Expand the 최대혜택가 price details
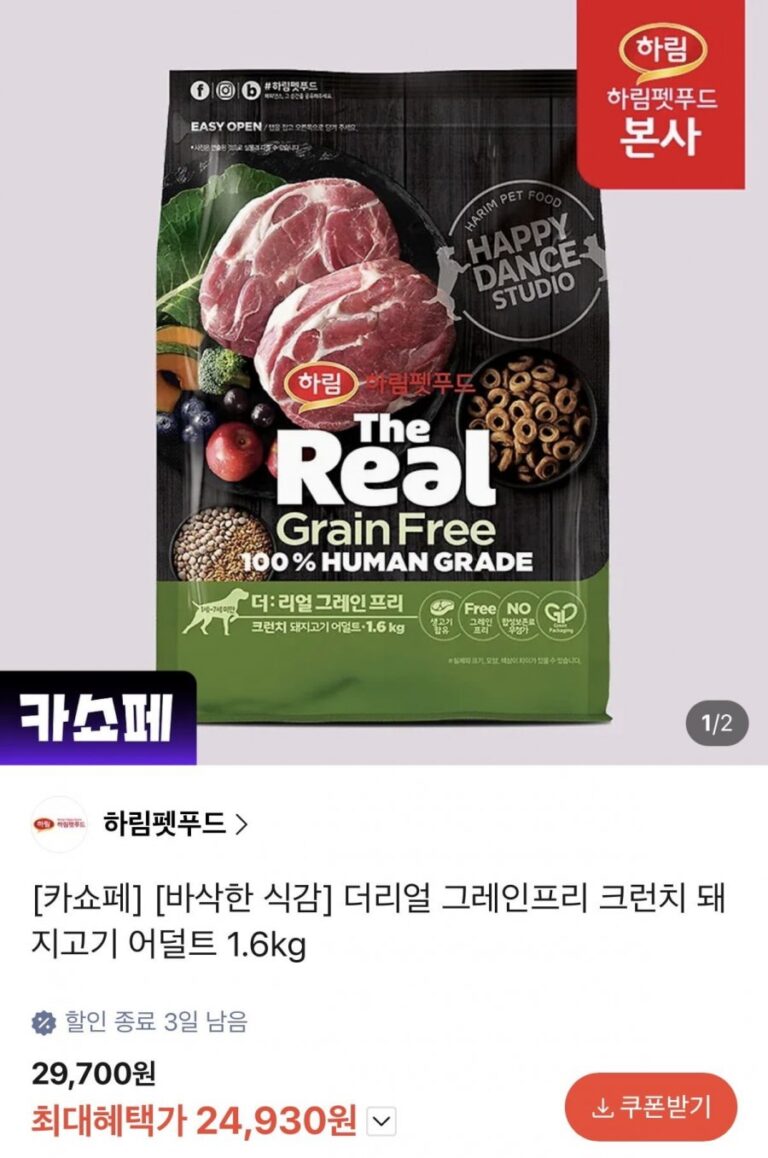Image resolution: width=768 pixels, height=1158 pixels. 380,1122
